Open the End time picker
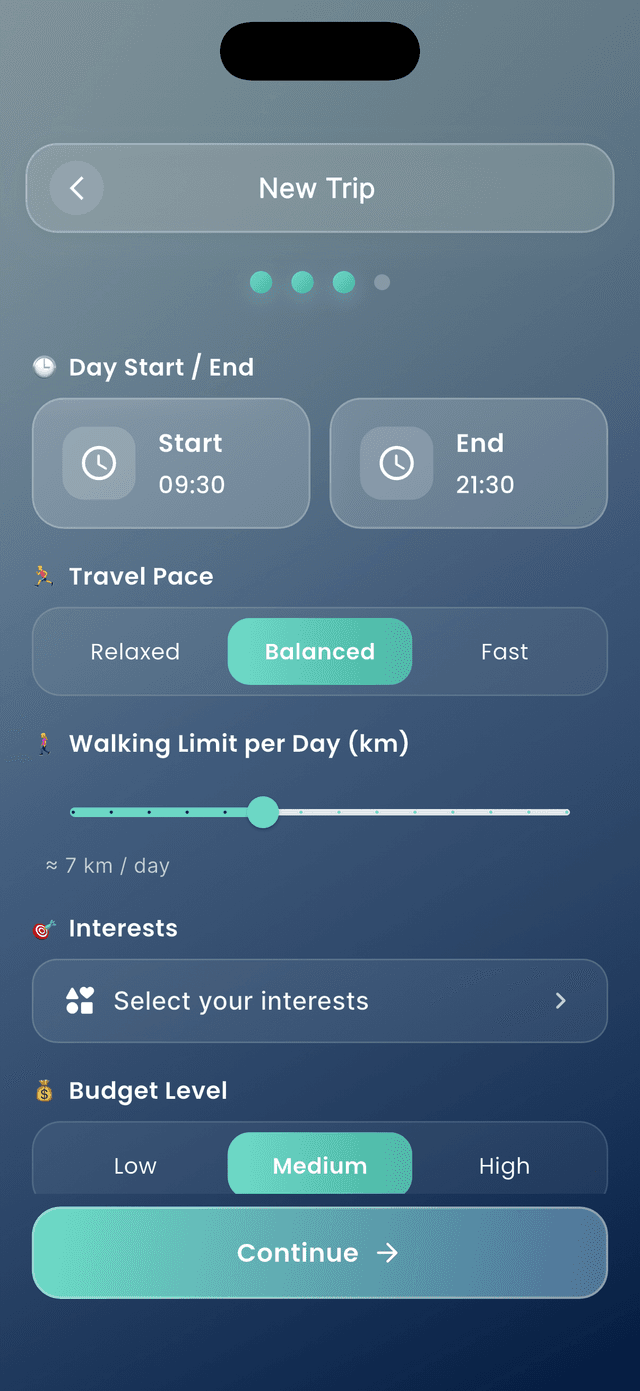The image size is (640, 1391). tap(468, 463)
